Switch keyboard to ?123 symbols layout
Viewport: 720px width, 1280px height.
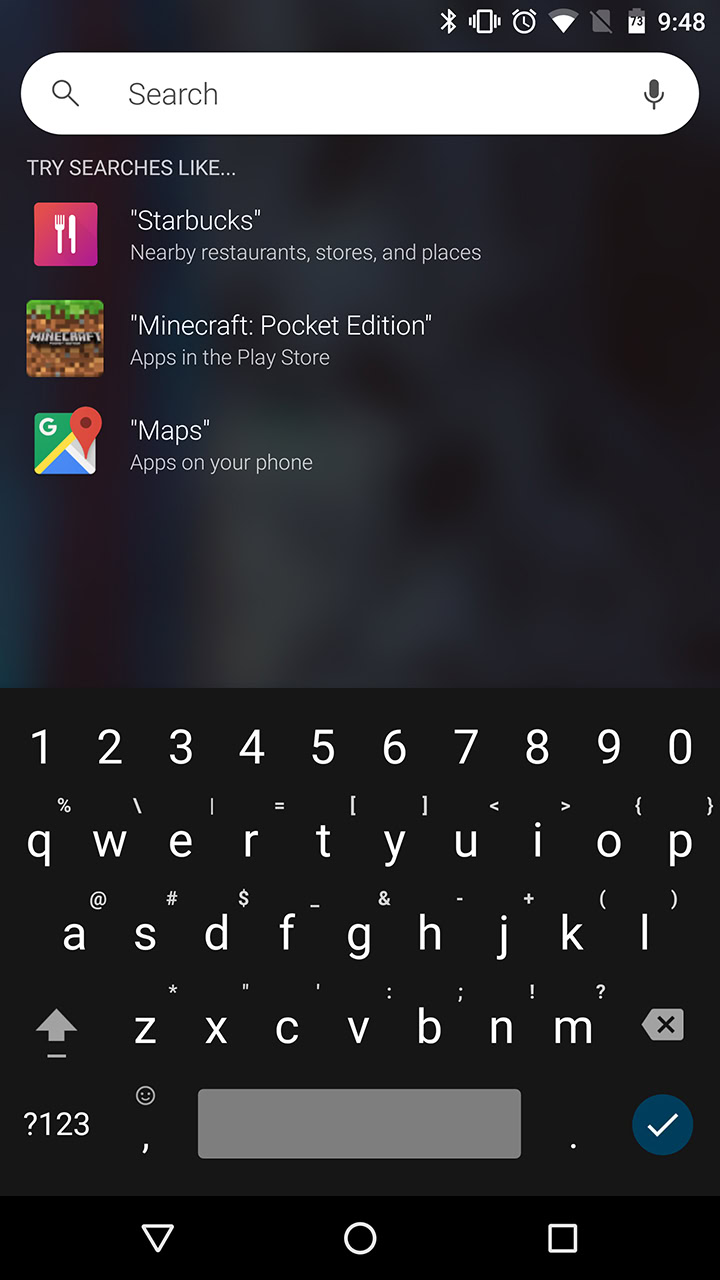(x=57, y=1124)
